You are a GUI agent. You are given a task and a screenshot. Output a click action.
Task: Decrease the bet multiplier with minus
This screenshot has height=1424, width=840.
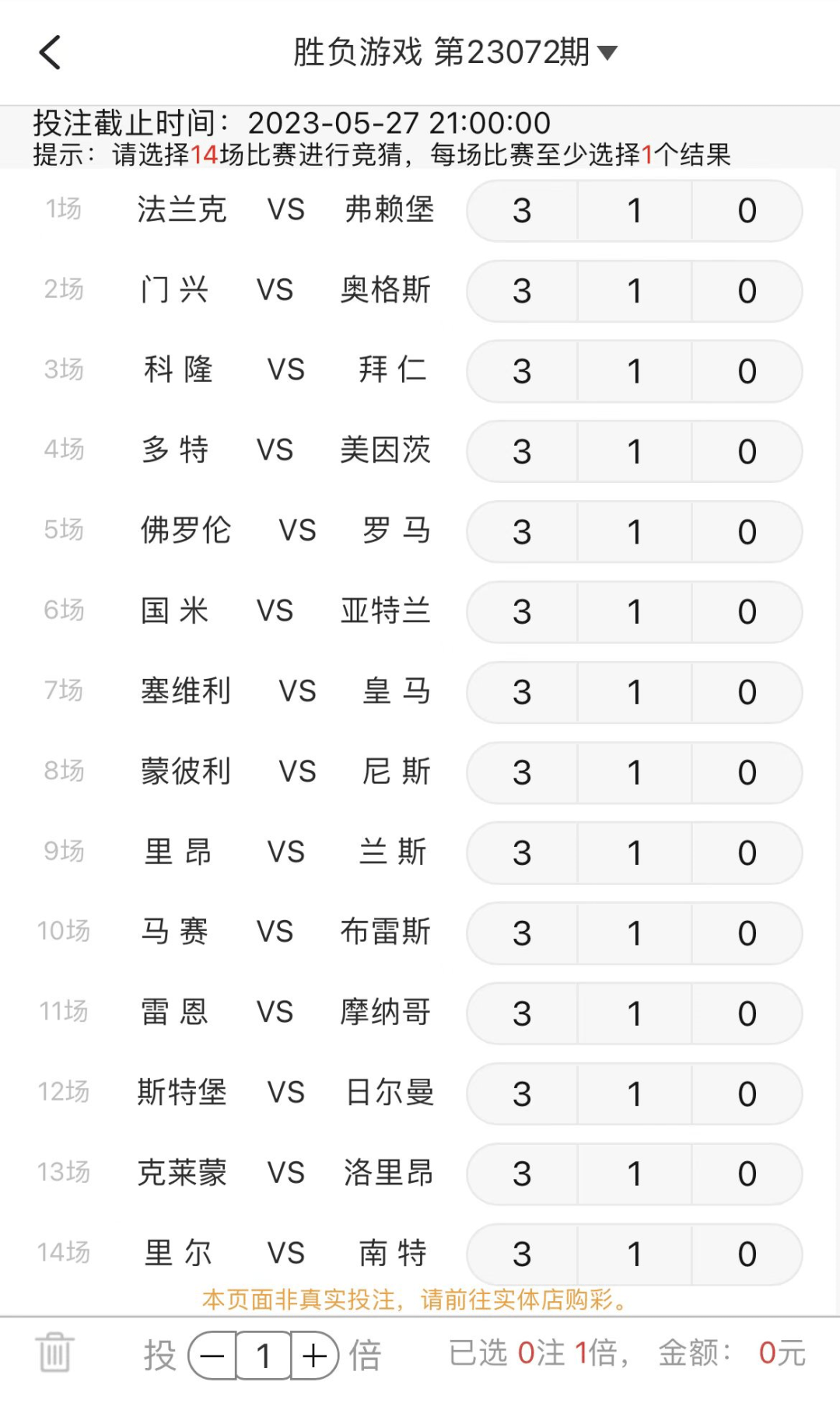212,1356
